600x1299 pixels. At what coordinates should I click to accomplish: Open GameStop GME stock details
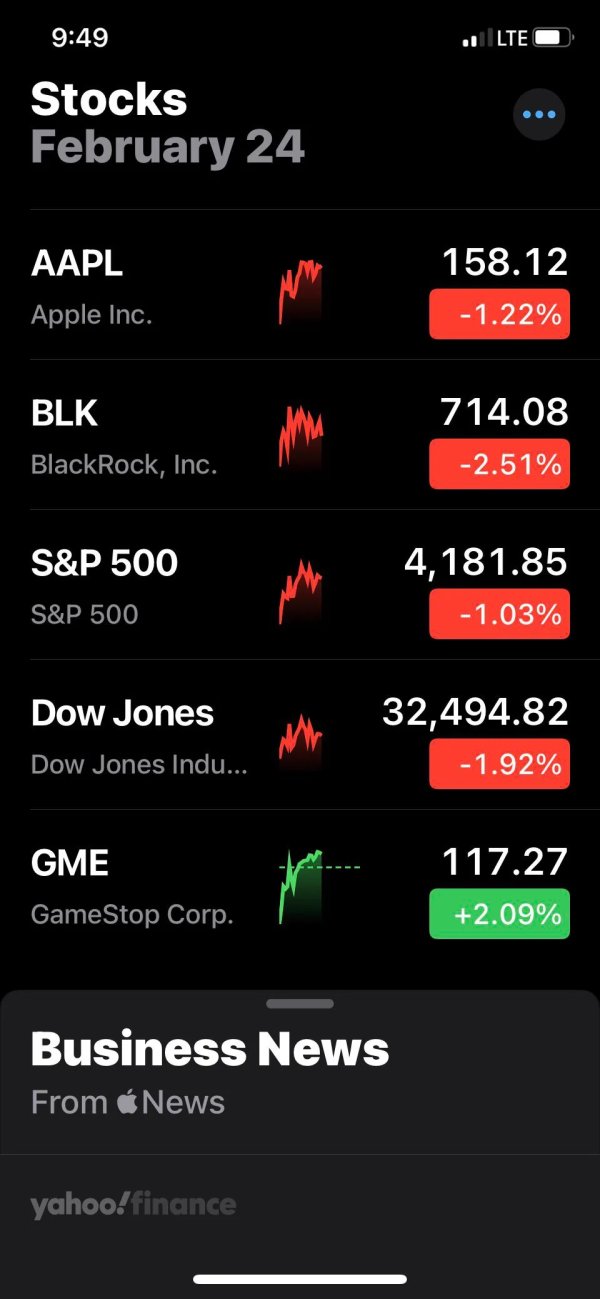pos(300,885)
